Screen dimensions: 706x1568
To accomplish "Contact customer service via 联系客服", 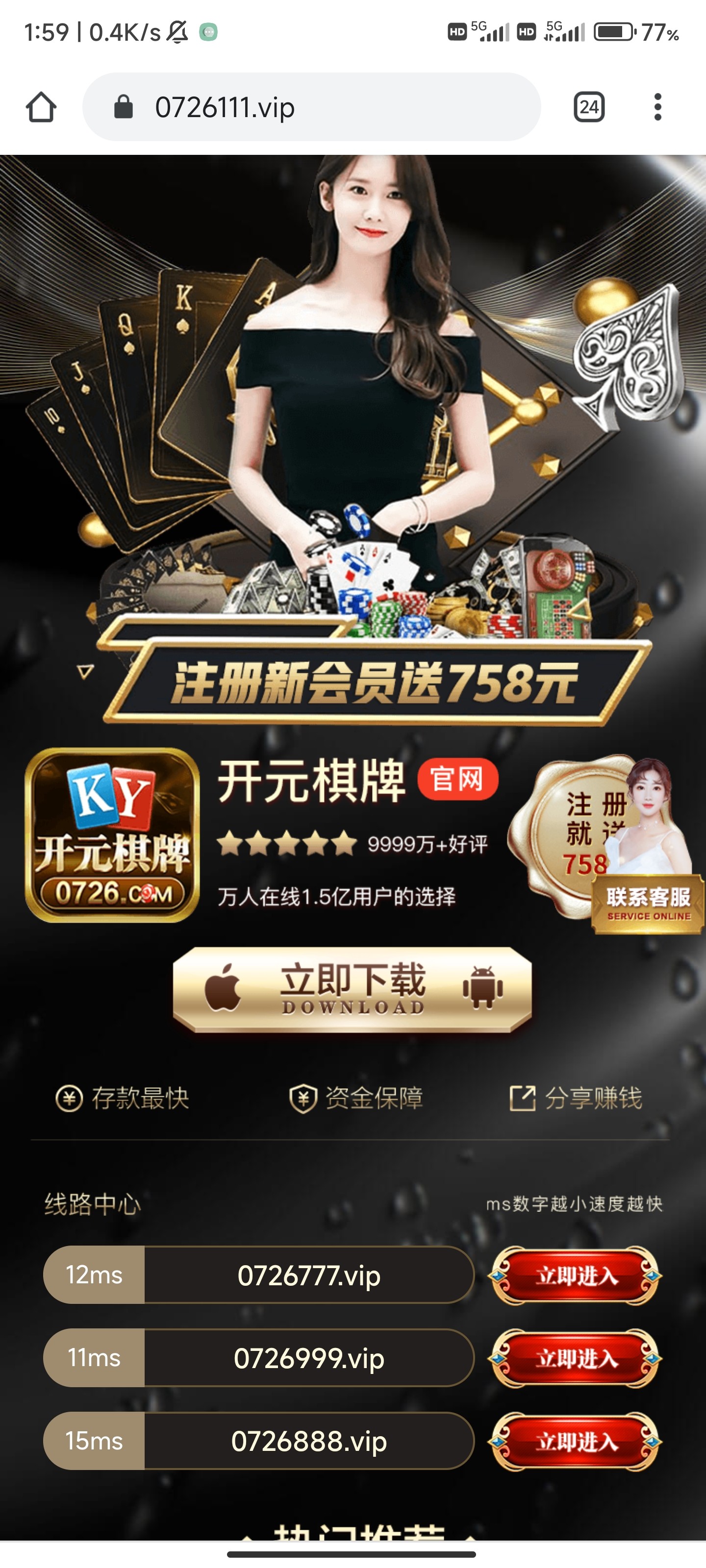I will [x=648, y=903].
